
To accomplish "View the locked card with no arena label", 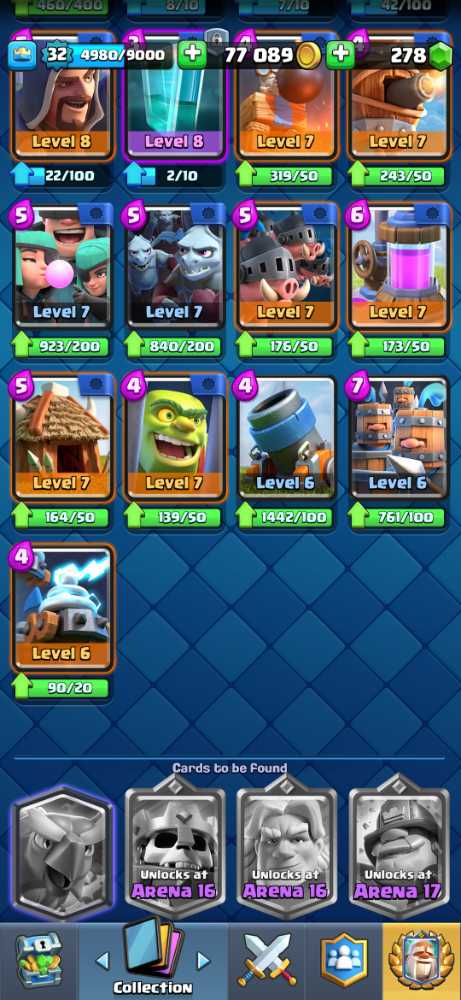I will 62,851.
